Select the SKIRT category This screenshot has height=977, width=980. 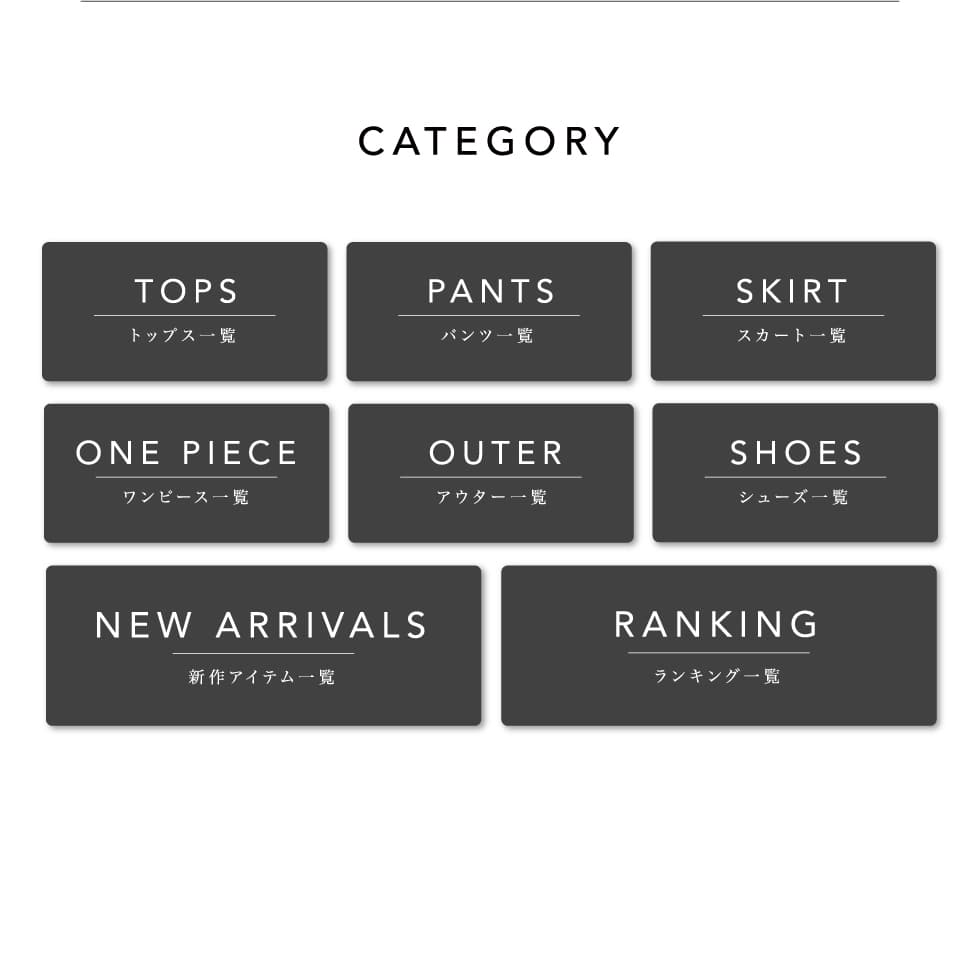pyautogui.click(x=793, y=311)
